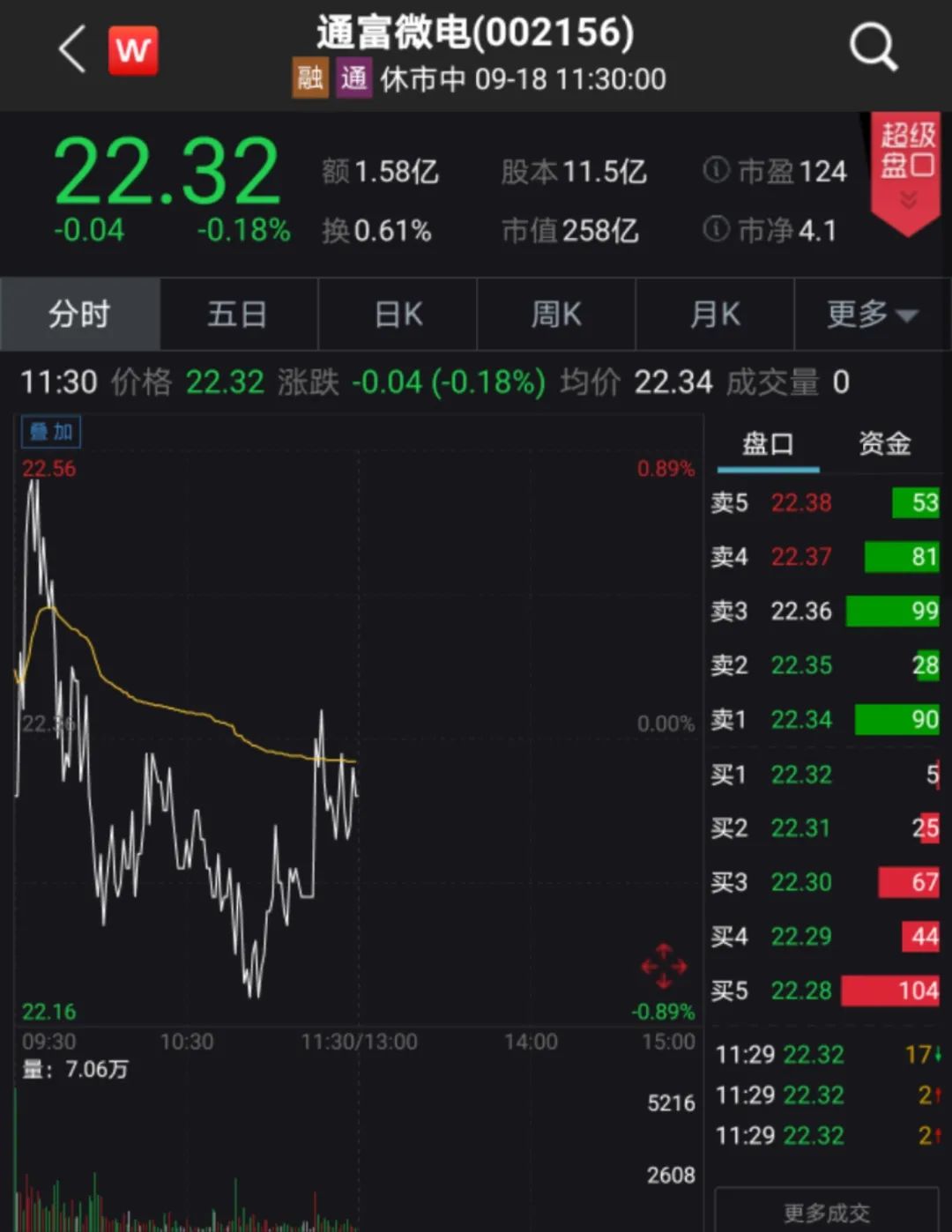The height and width of the screenshot is (1232, 952).
Task: Switch to the 分时 chart tab
Action: pos(80,315)
